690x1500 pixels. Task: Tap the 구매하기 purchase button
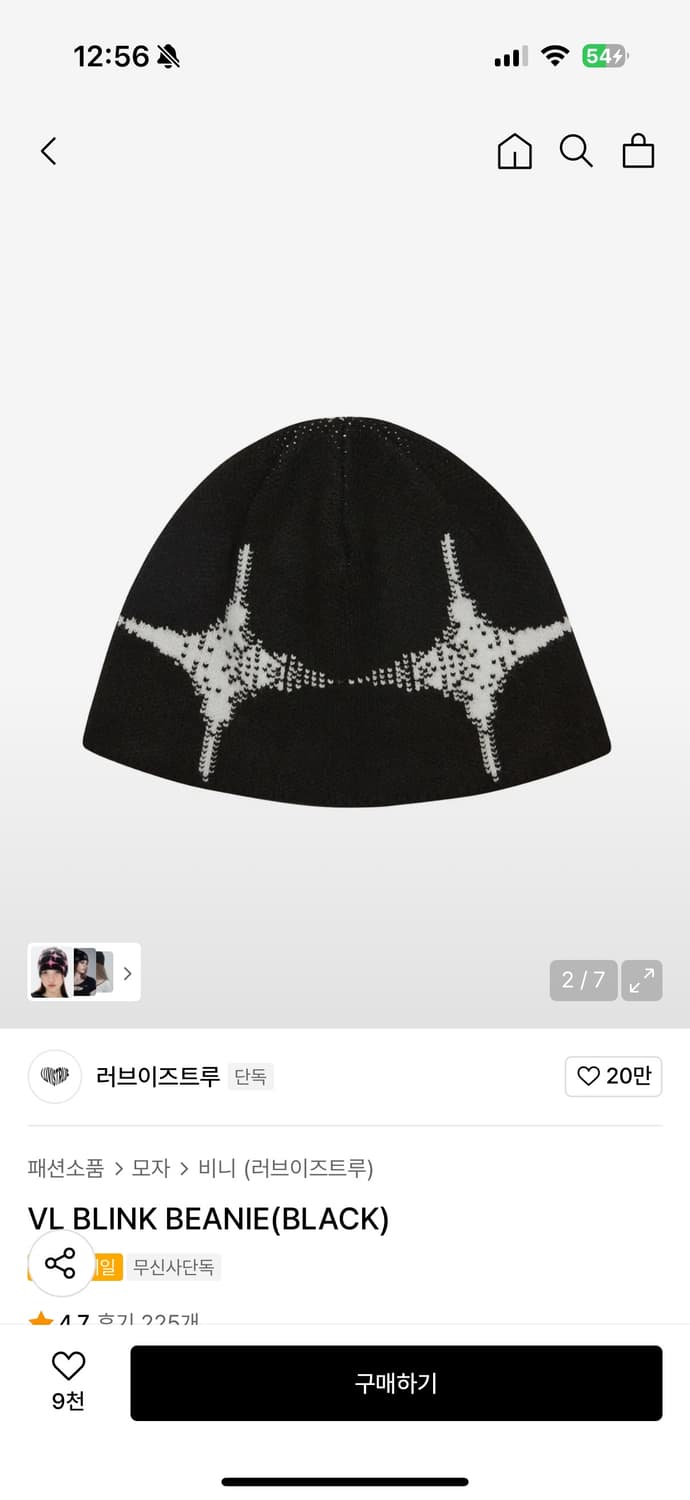396,1383
